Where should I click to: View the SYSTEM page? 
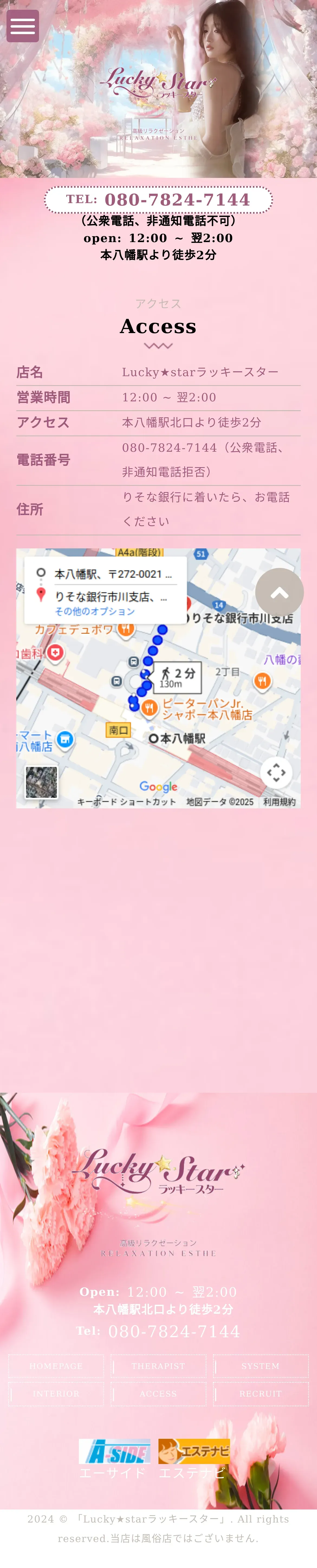260,1366
